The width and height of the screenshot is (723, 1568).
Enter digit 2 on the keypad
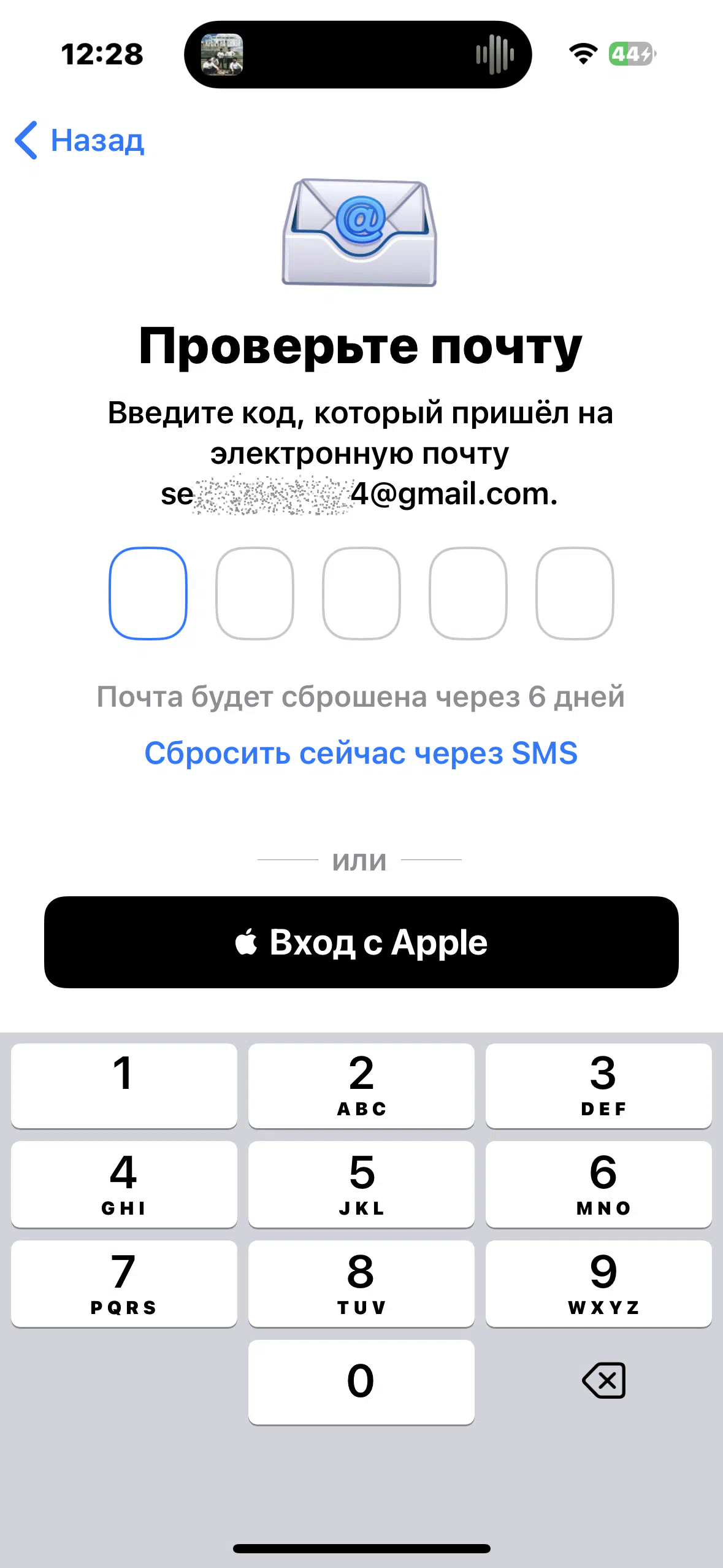click(x=361, y=1085)
